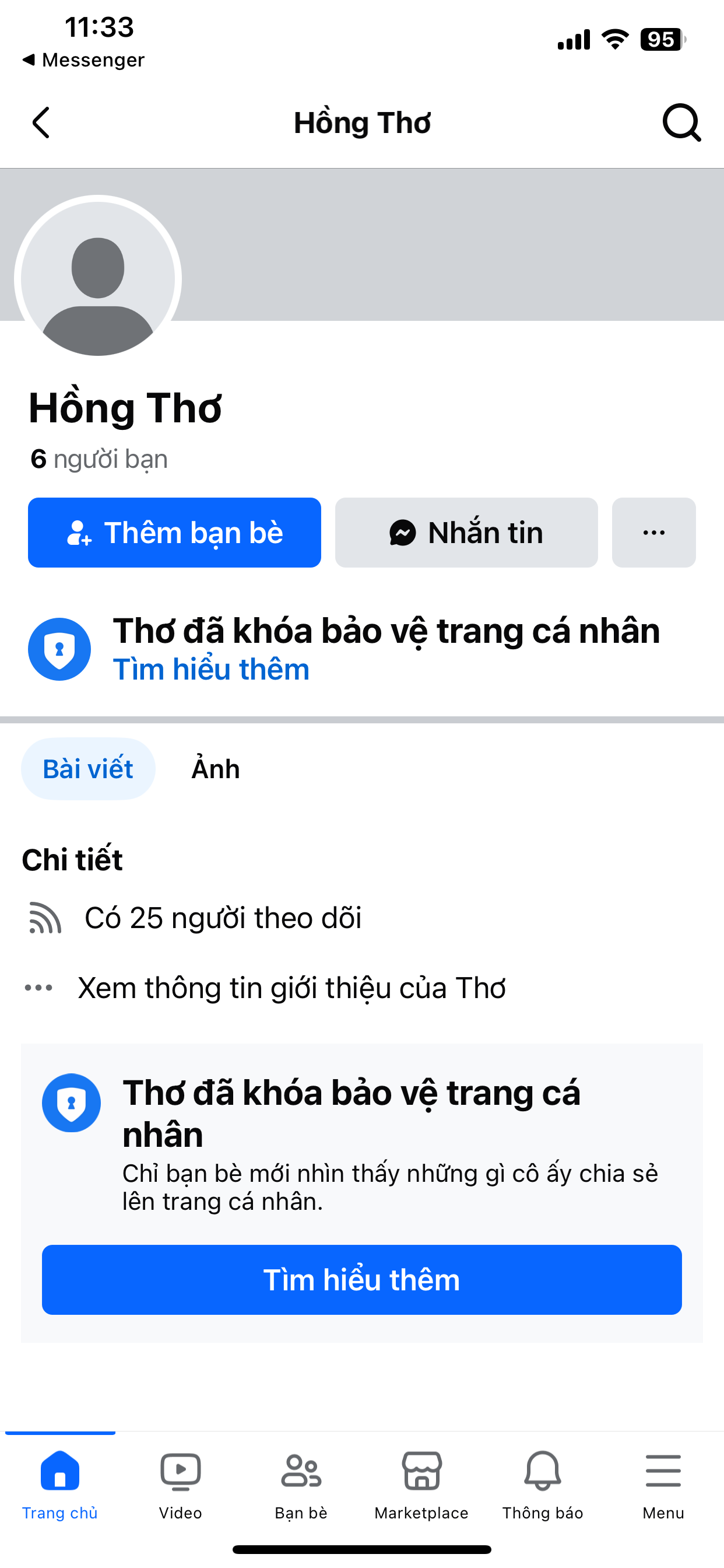Switch to the Video tab
Viewport: 724px width, 1568px height.
pyautogui.click(x=180, y=1482)
